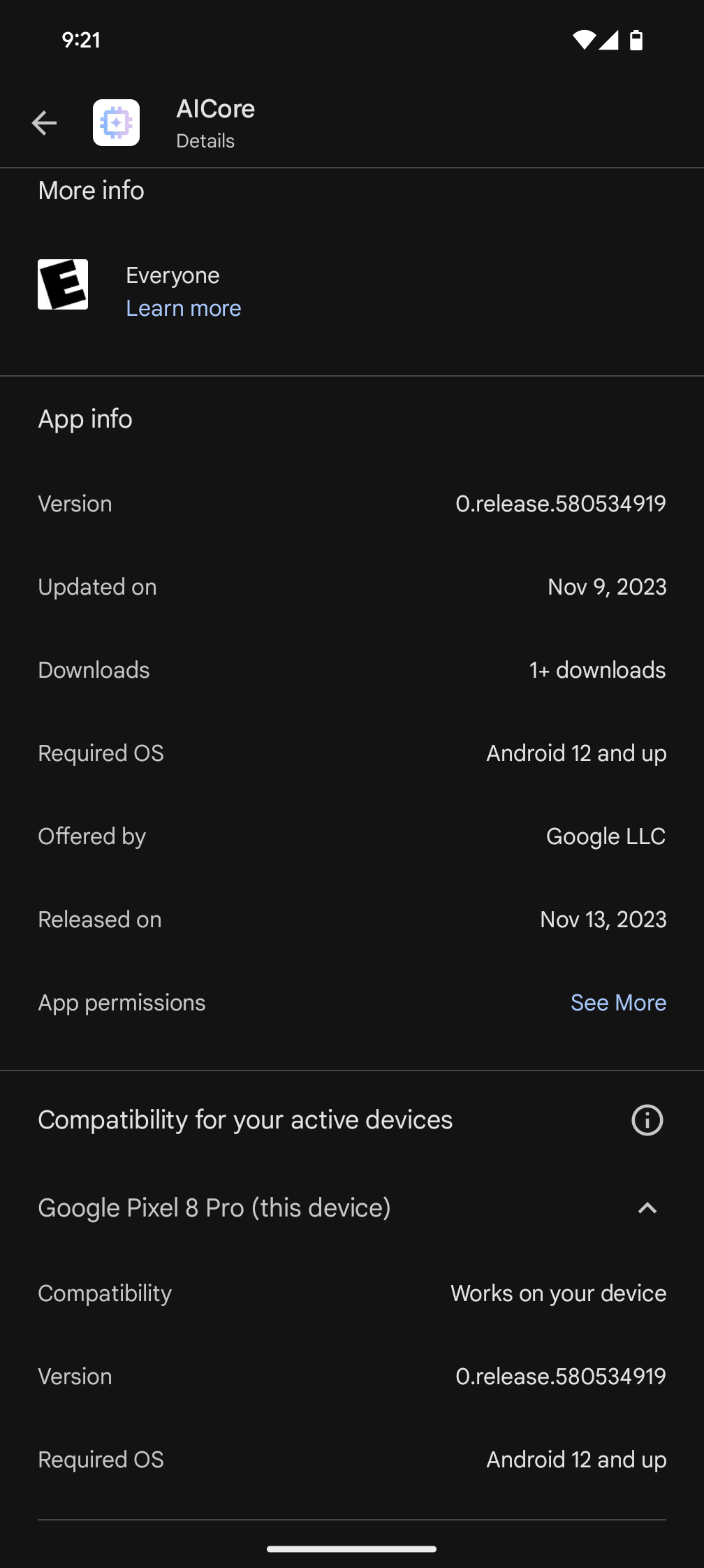Select the Version row under App info

click(x=352, y=503)
